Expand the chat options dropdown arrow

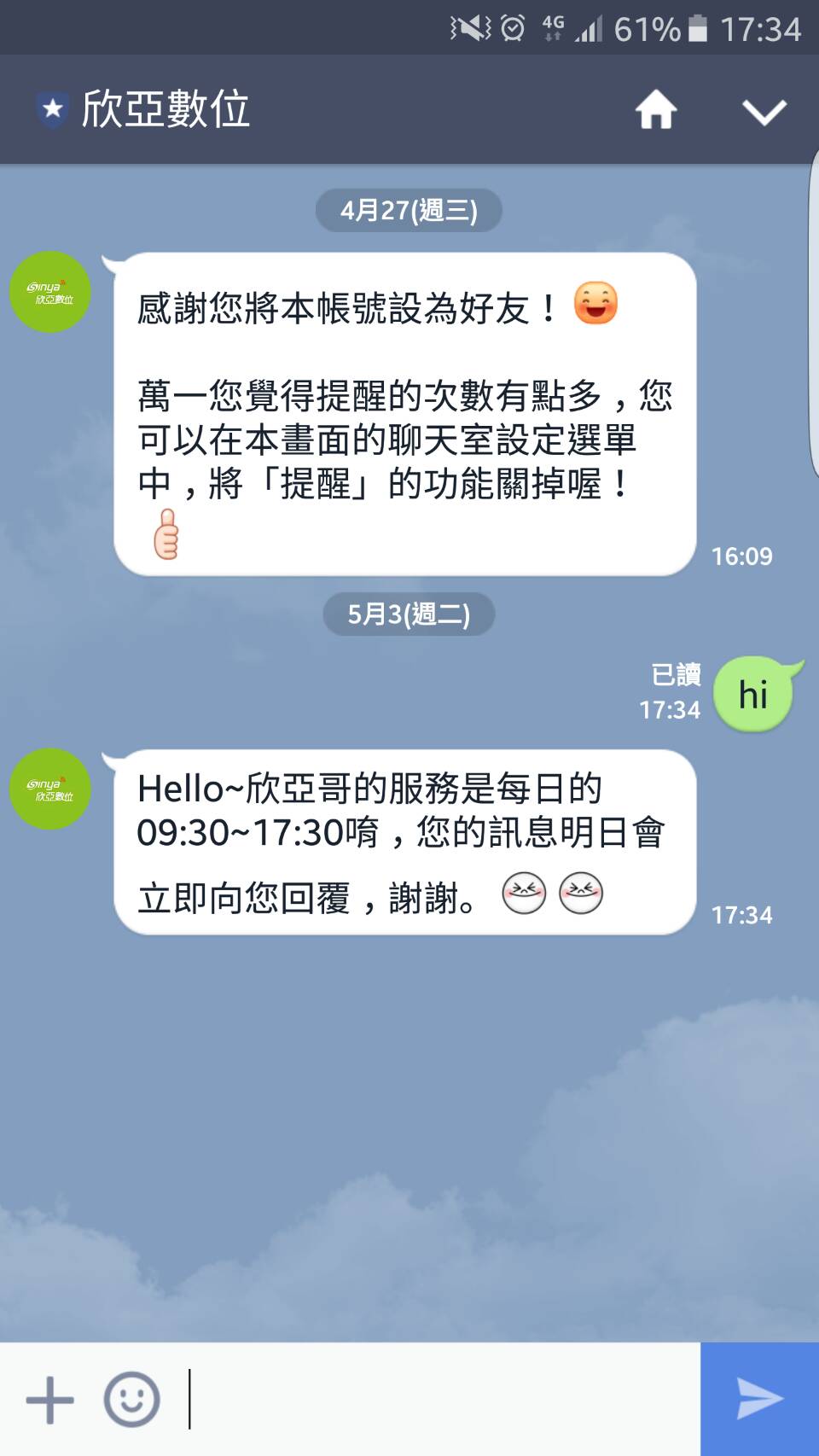[x=764, y=112]
